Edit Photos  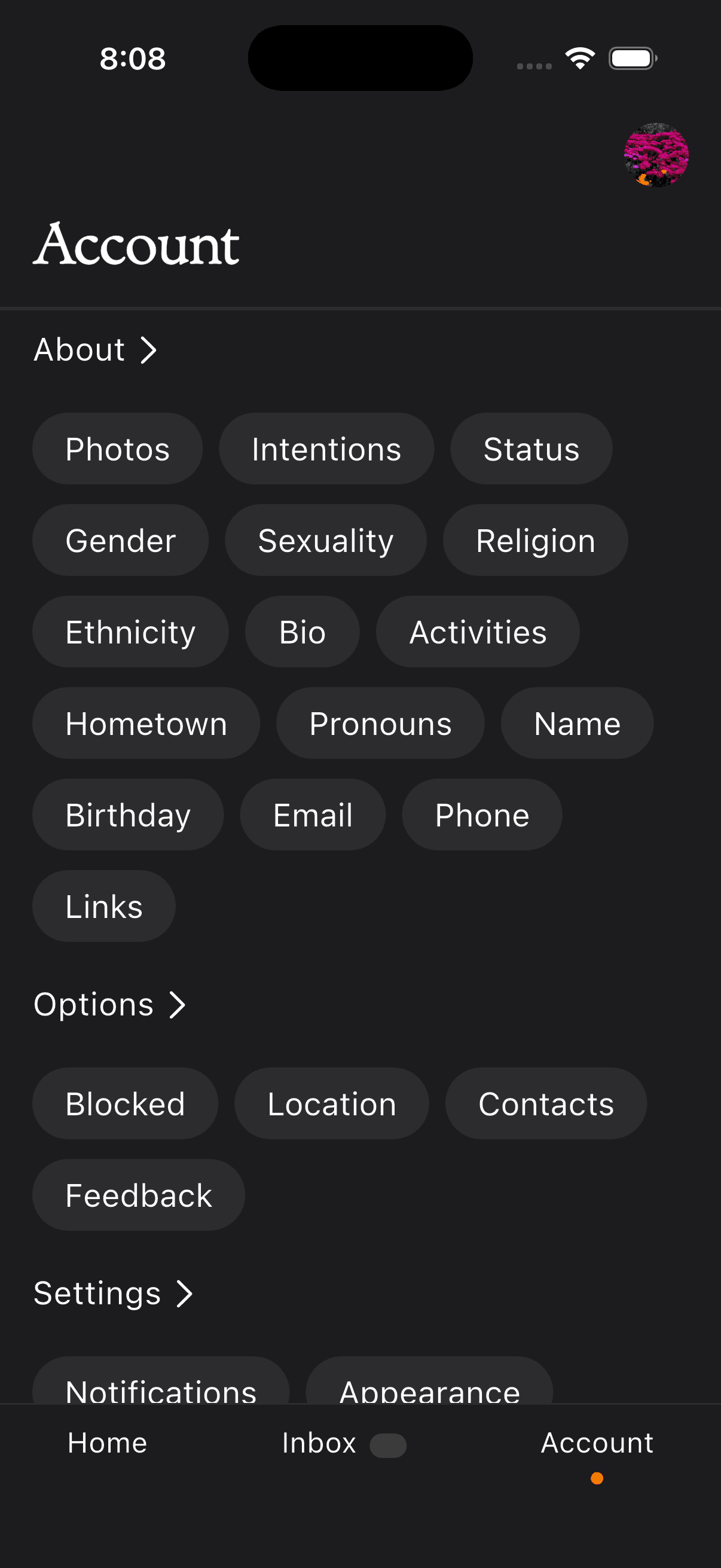(x=117, y=449)
